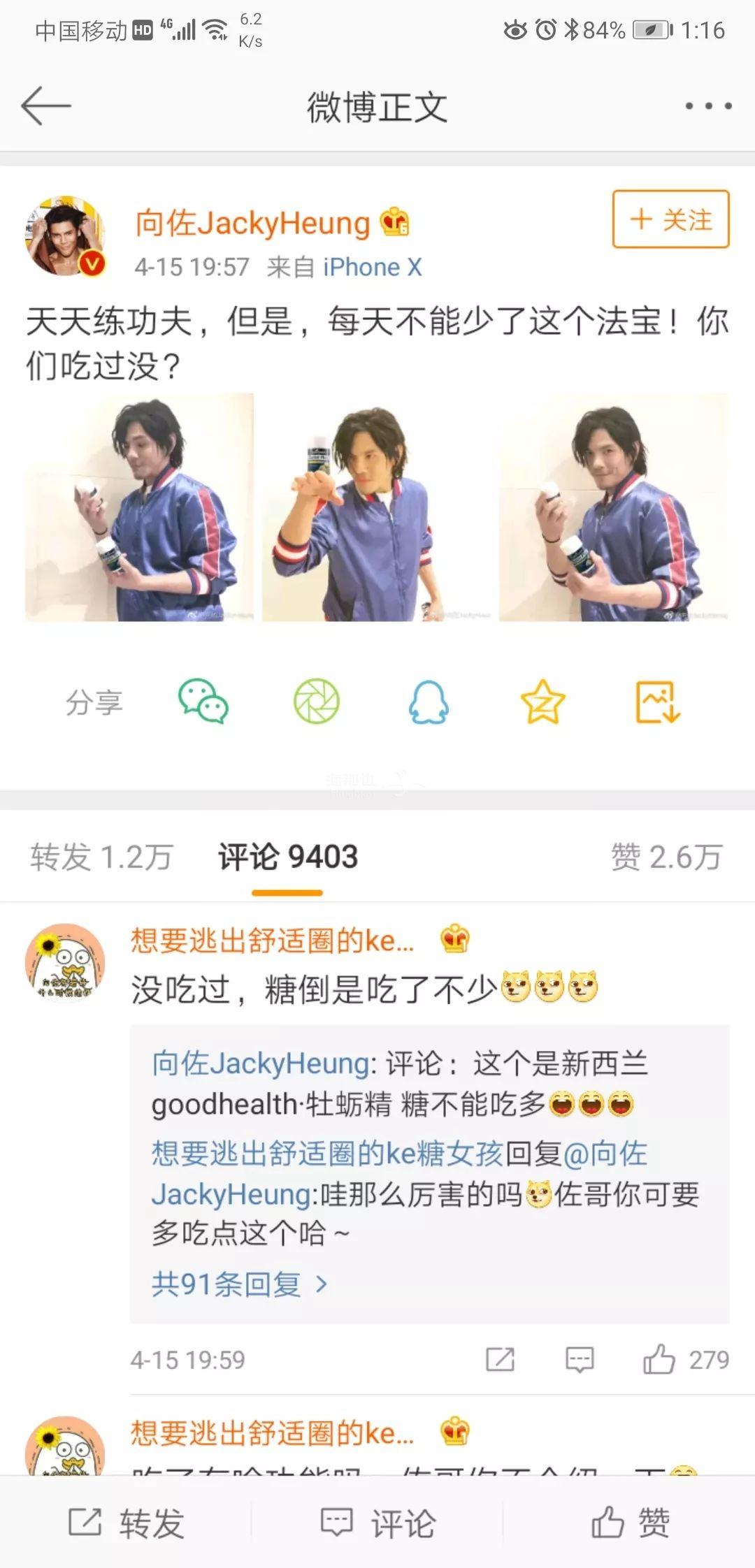755x1568 pixels.
Task: Like the comment with 279 likes
Action: pos(659,1359)
